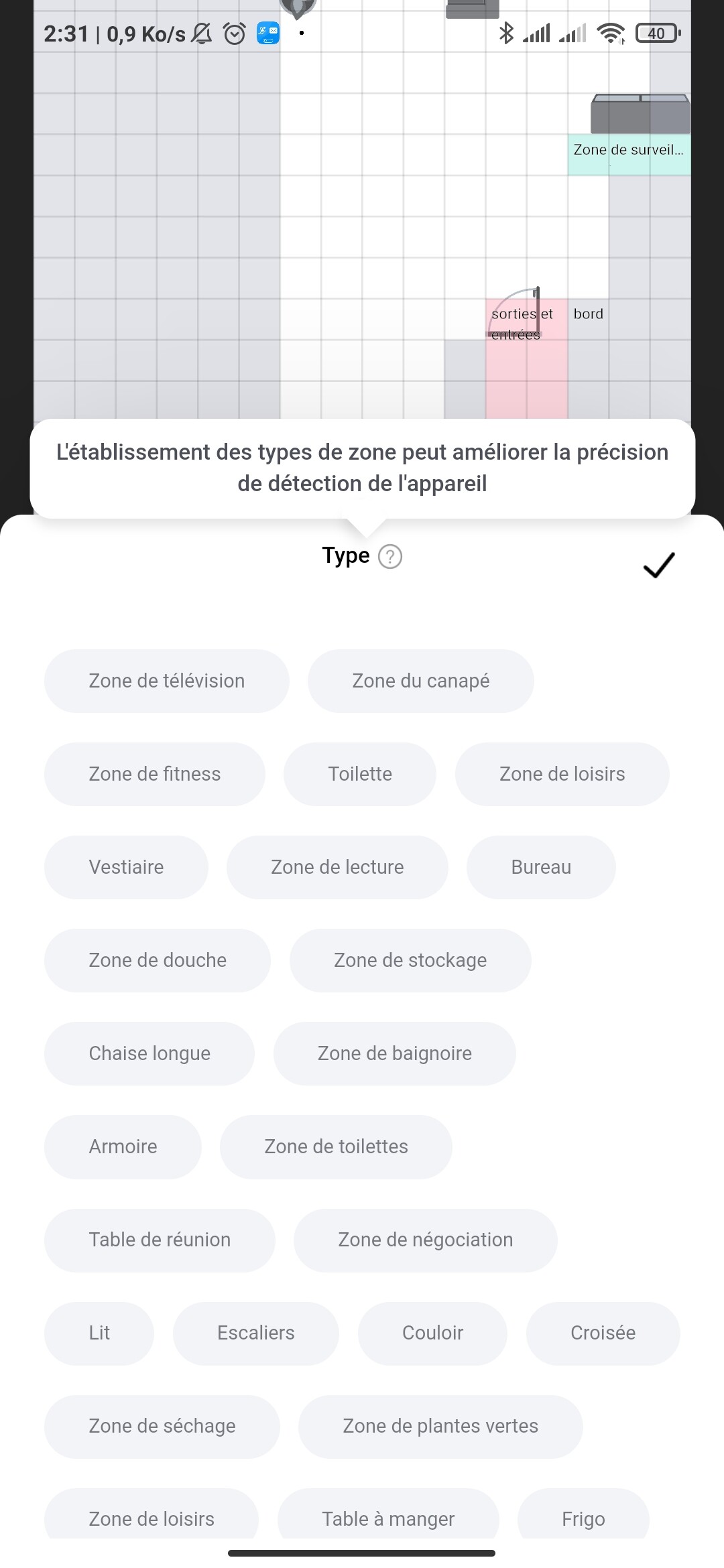This screenshot has height=1568, width=724.
Task: Set zone type to Escaliers
Action: [256, 1333]
